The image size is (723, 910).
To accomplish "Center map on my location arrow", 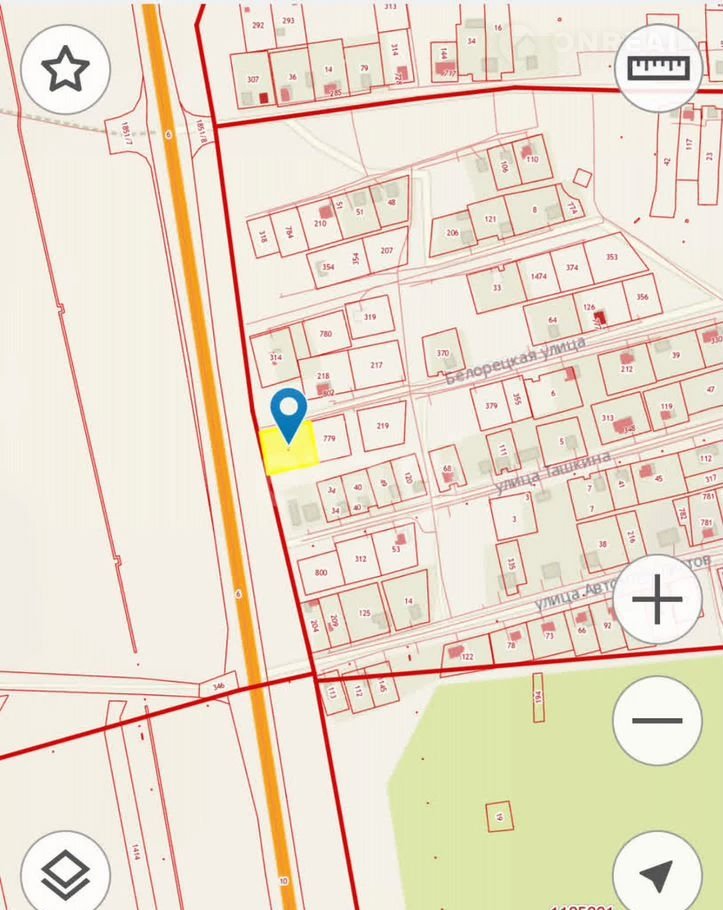I will 657,874.
